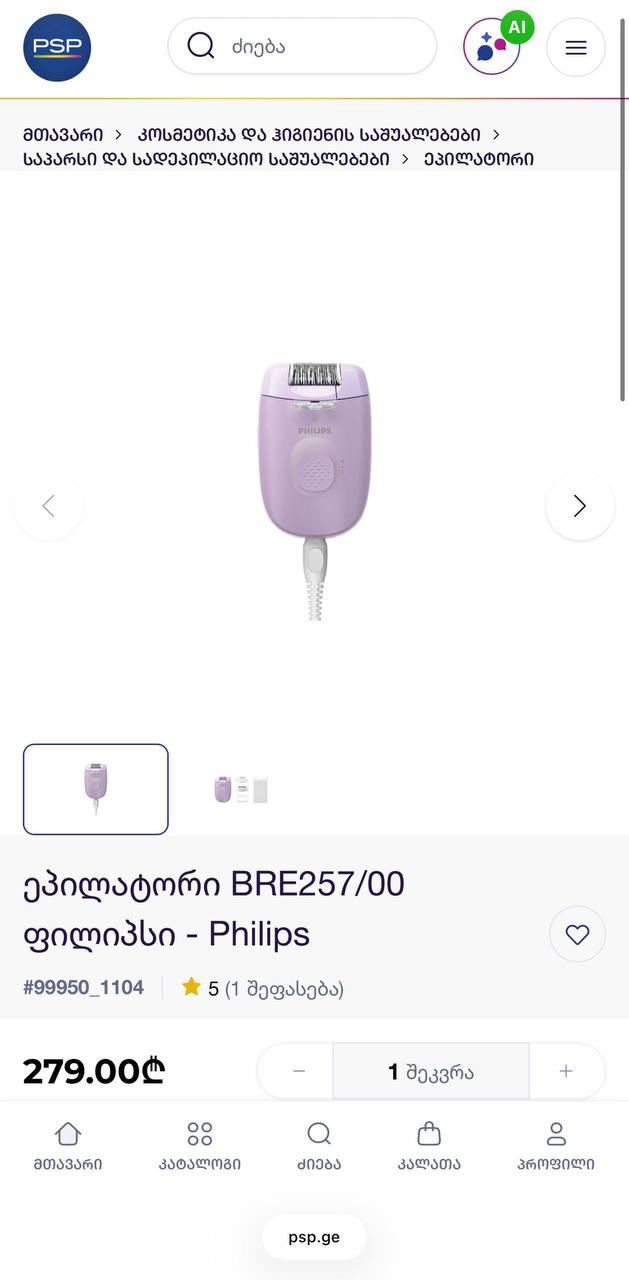Open the მთავარი breadcrumb link

(x=63, y=134)
